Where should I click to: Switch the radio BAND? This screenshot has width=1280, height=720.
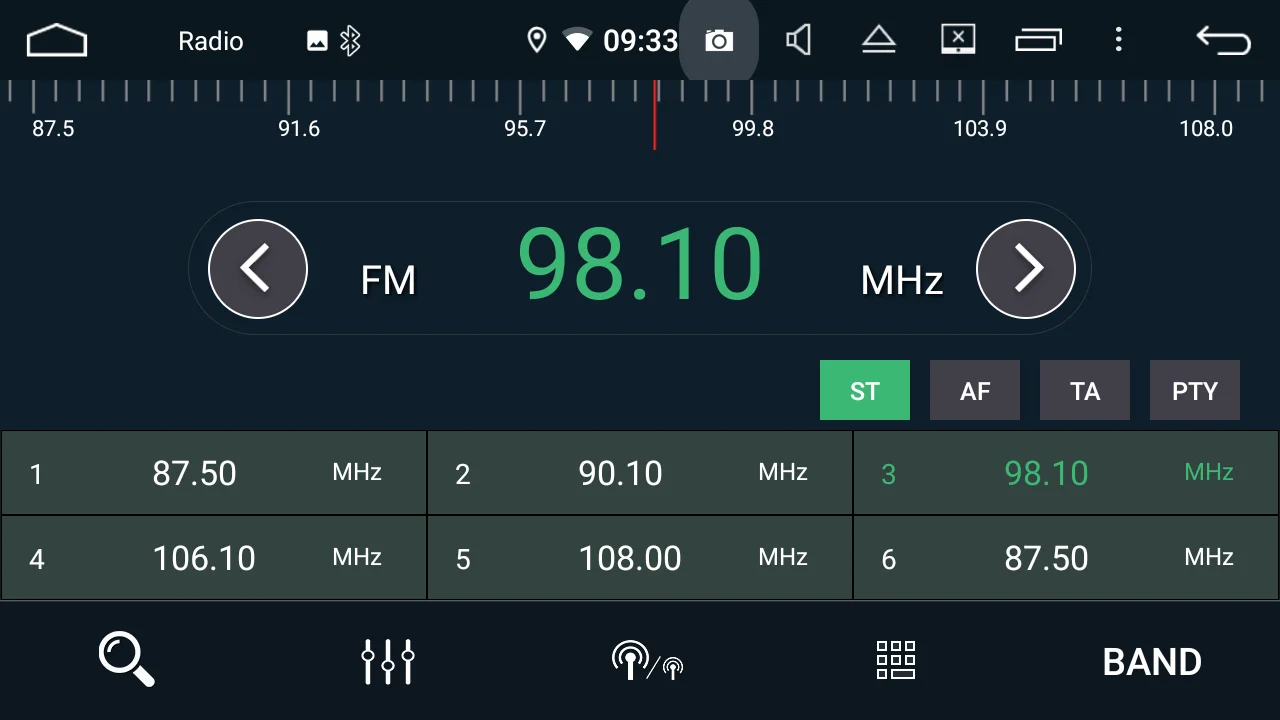click(x=1151, y=662)
